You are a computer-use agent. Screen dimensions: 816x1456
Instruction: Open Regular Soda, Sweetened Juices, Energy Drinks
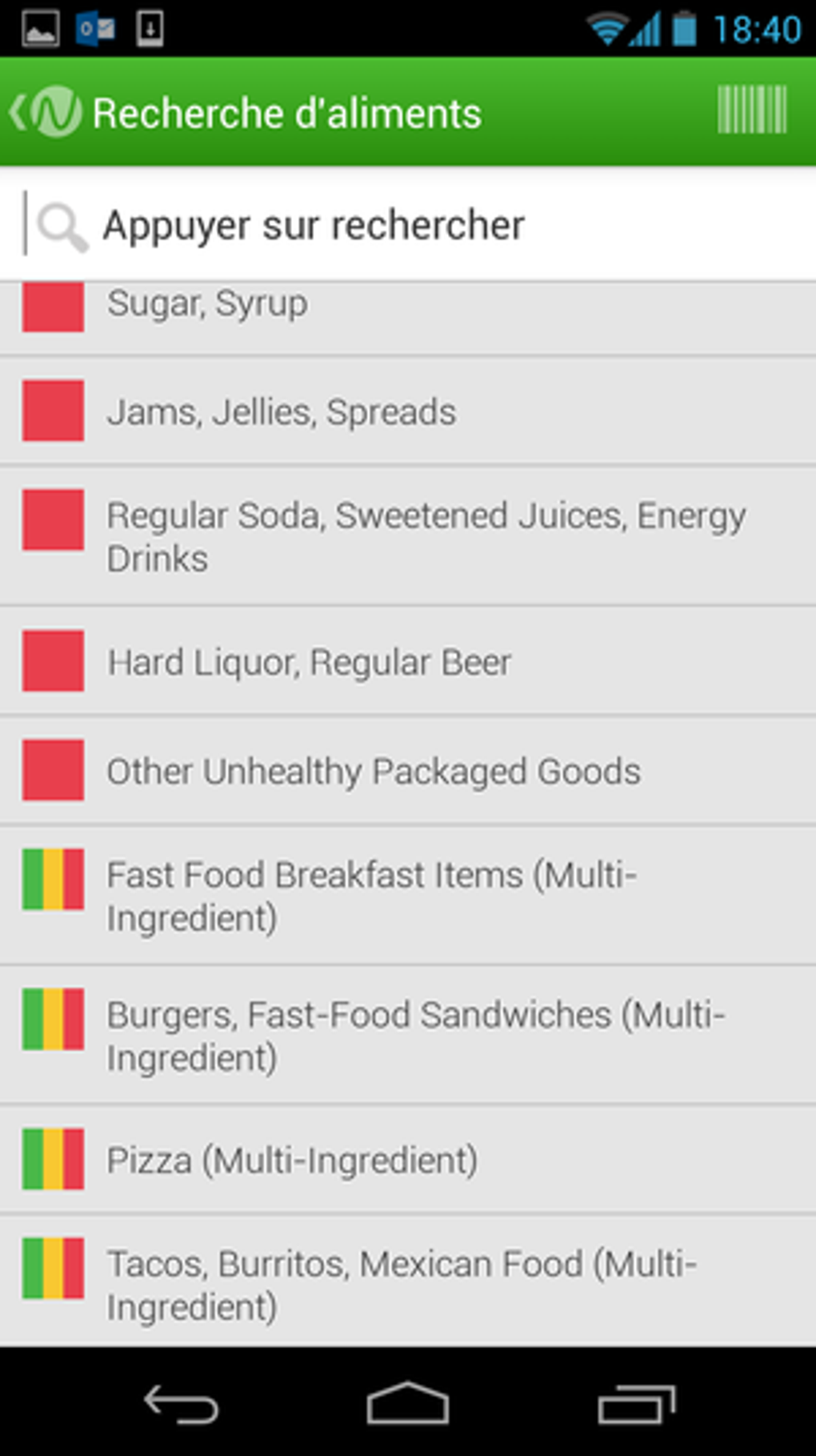coord(408,536)
